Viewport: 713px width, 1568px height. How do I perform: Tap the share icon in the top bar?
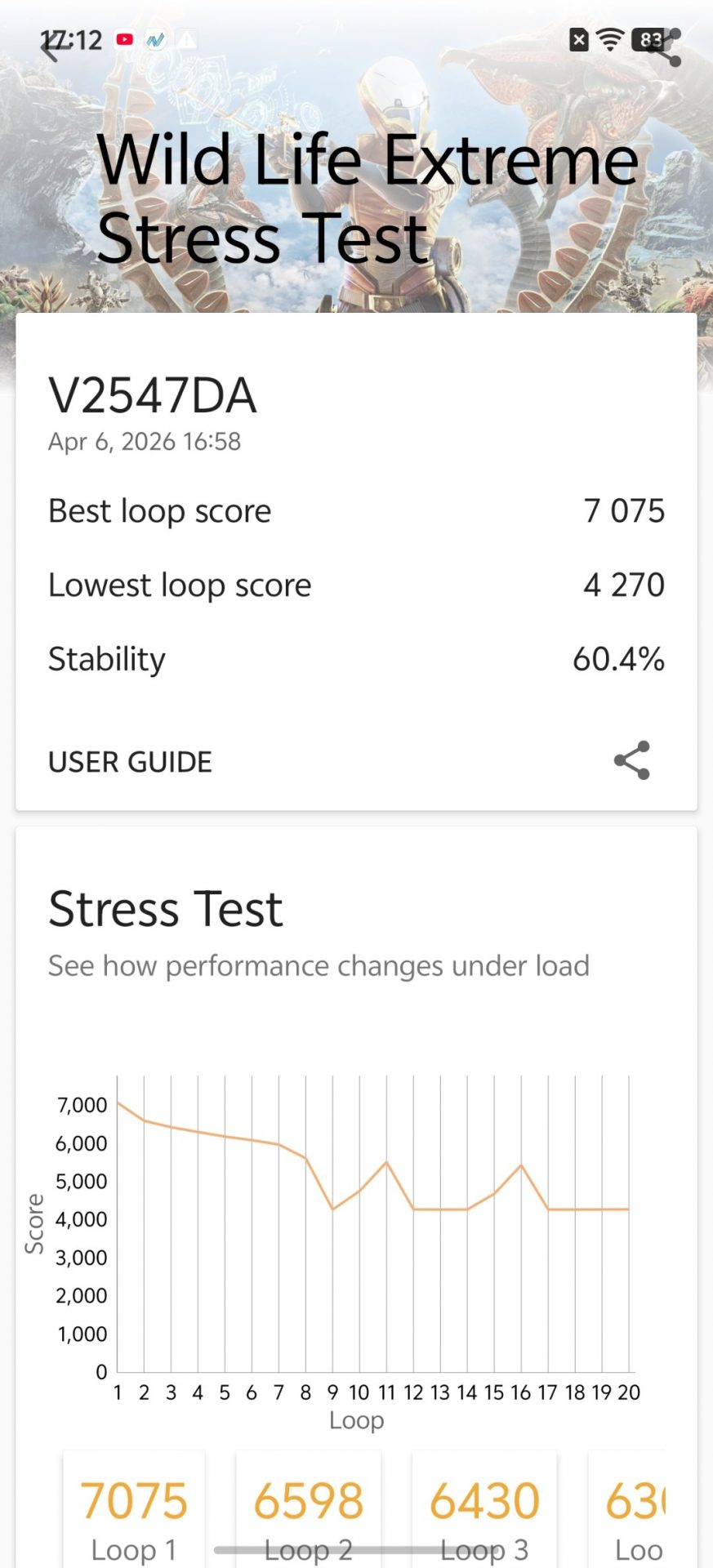point(664,47)
